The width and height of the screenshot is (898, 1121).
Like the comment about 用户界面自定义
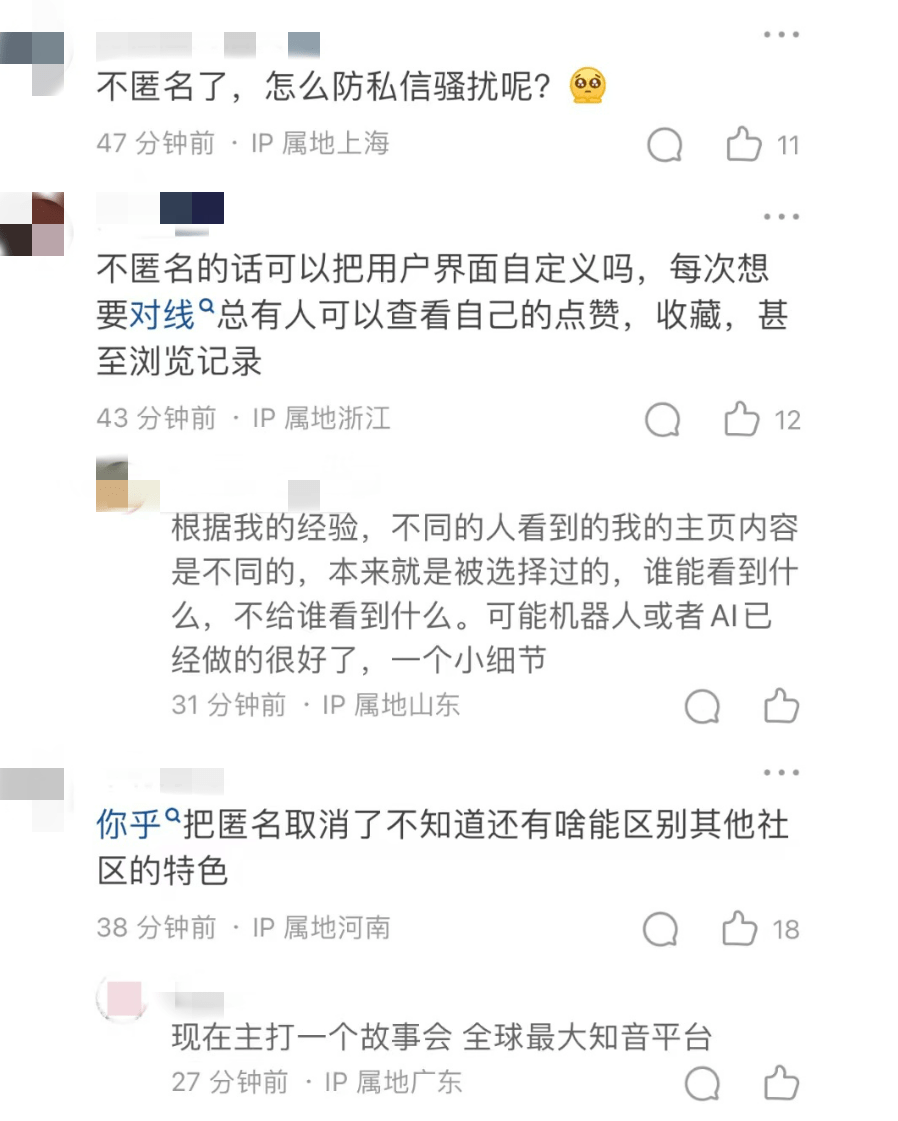(742, 419)
